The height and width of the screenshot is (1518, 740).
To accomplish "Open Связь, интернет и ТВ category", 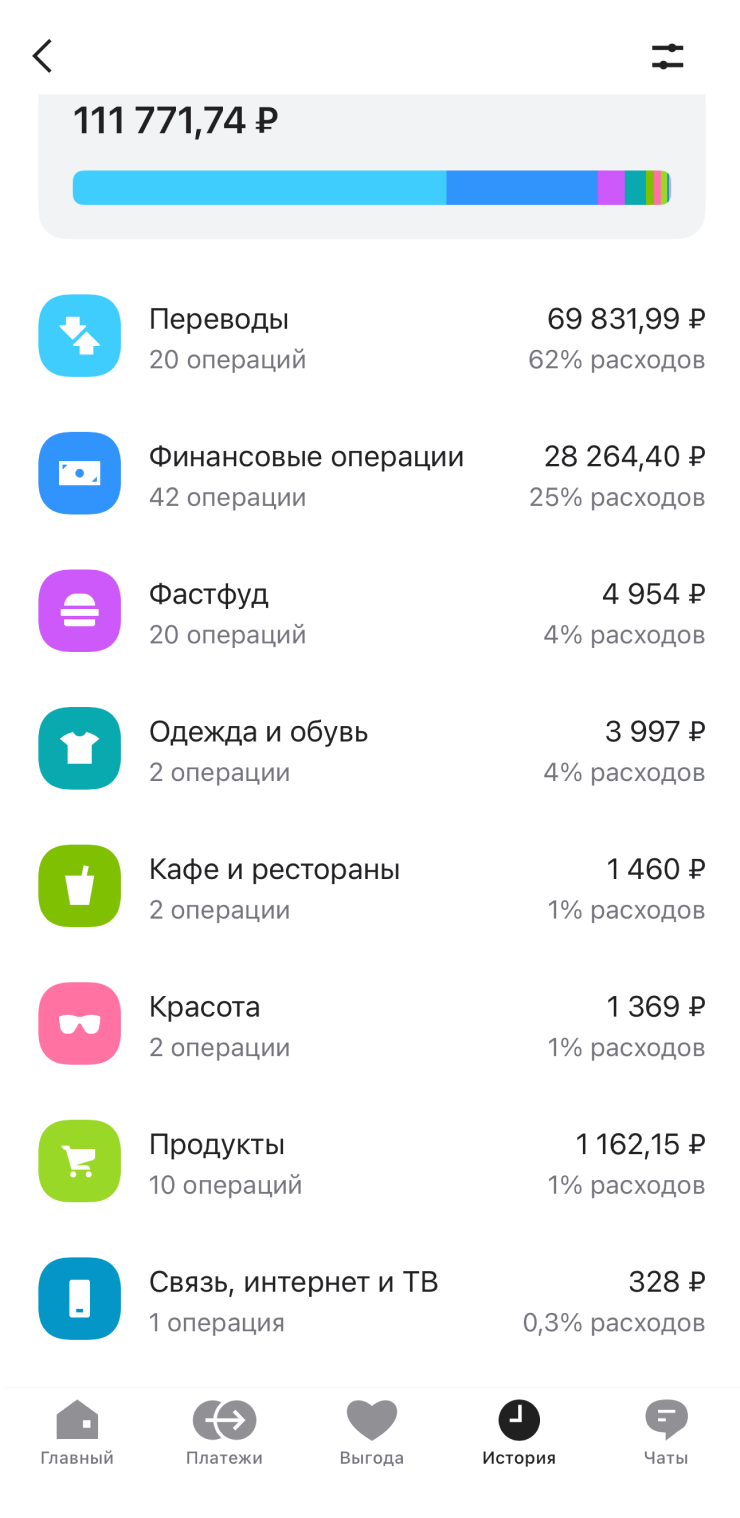I will 371,1300.
